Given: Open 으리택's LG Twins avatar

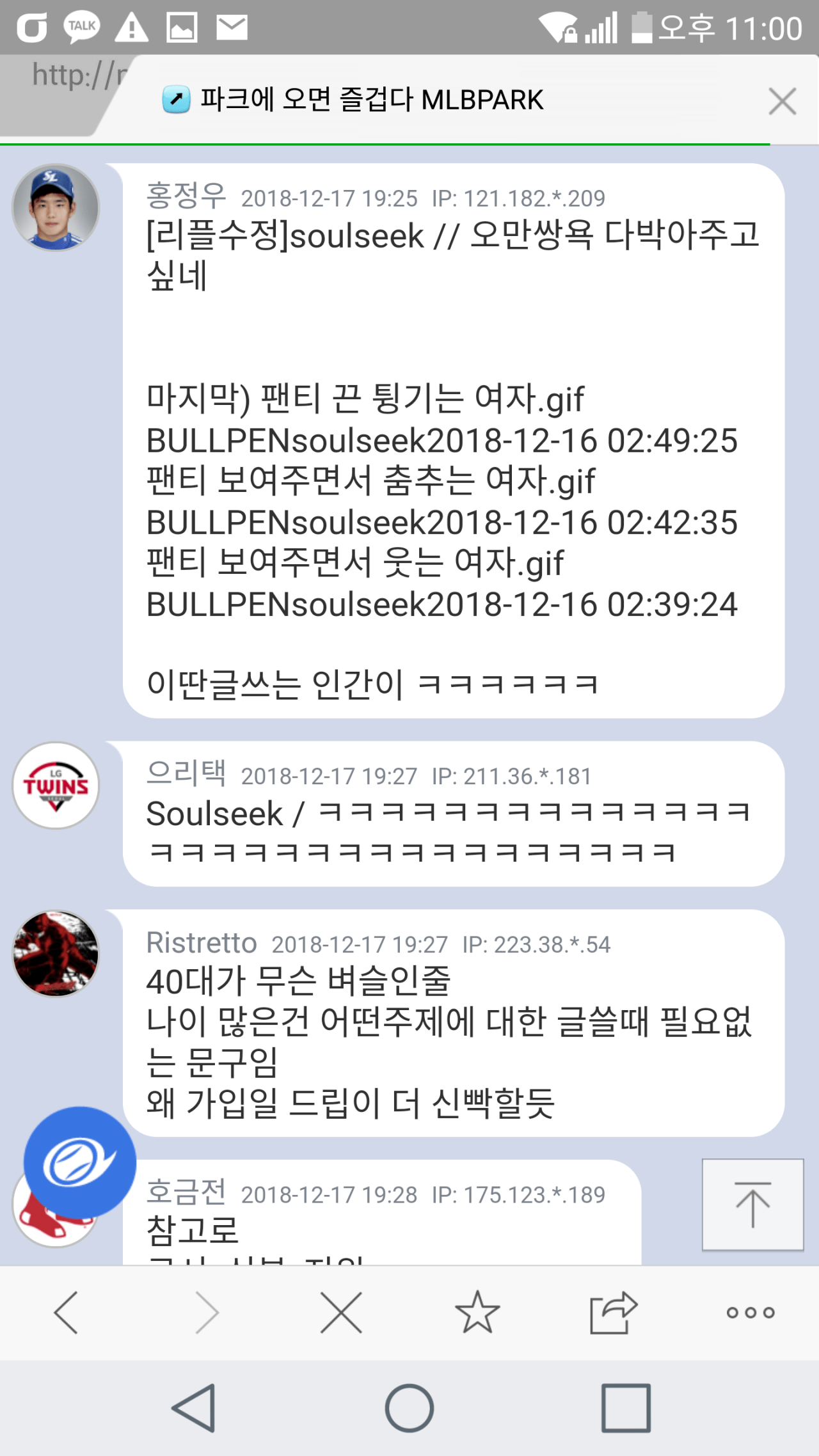Looking at the screenshot, I should point(56,786).
